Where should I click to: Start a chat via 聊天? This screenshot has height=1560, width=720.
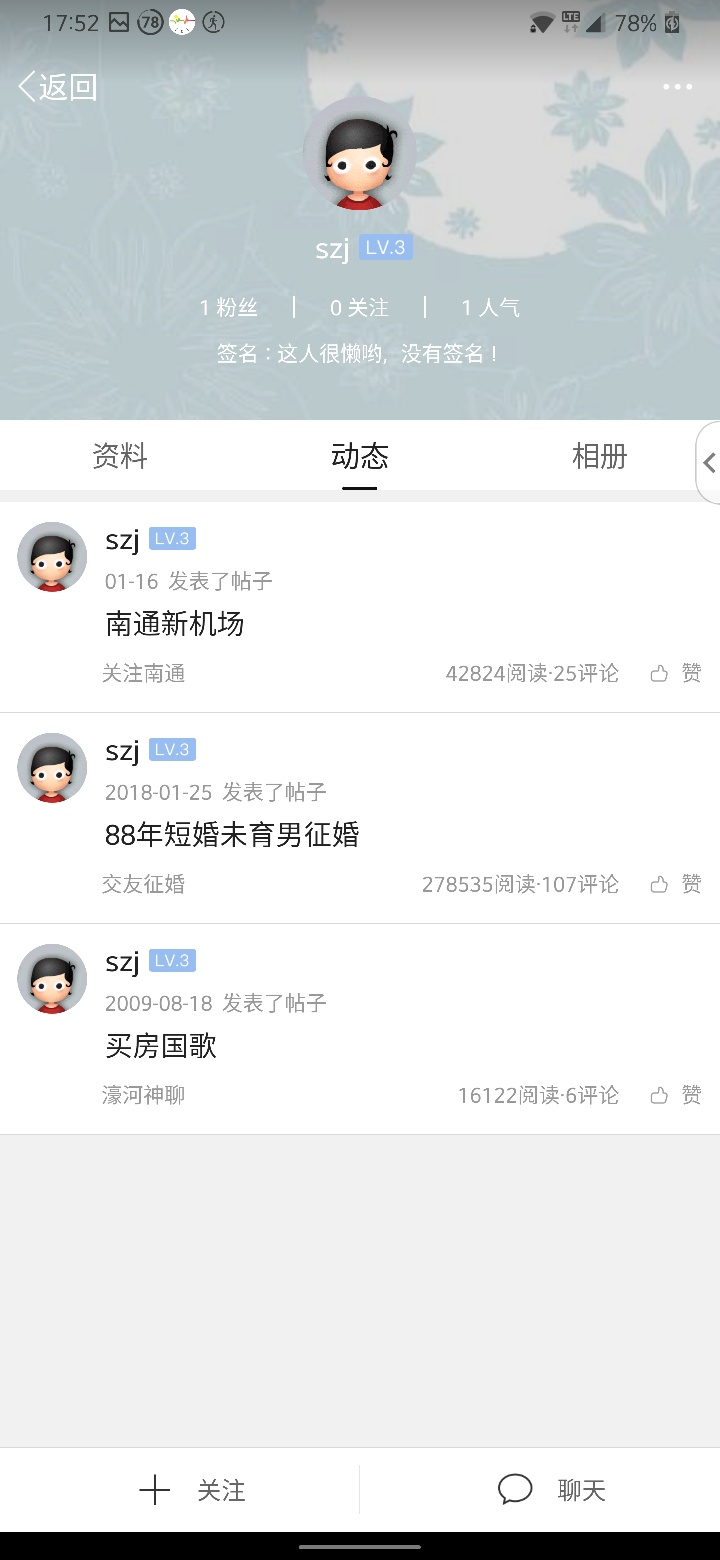tap(552, 1490)
